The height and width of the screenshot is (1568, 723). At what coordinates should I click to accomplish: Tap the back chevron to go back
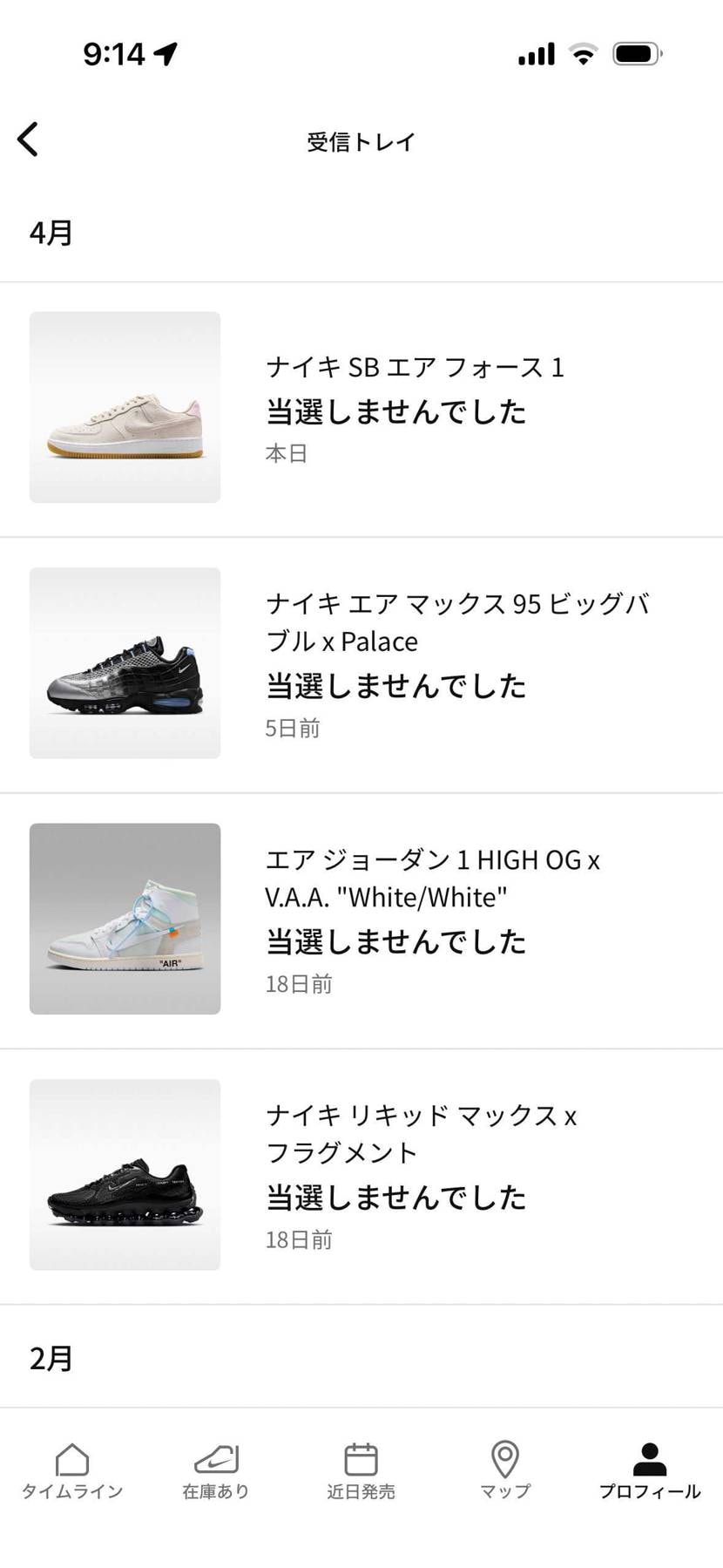click(29, 139)
